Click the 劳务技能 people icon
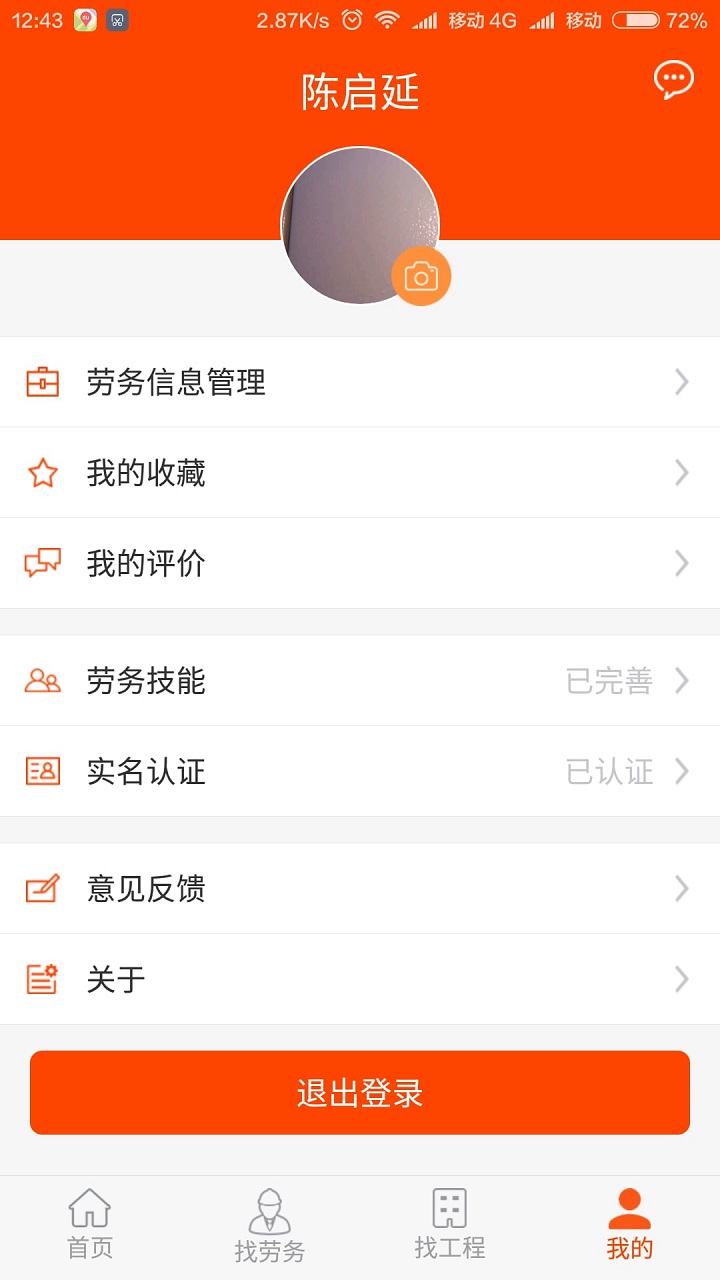 click(41, 681)
